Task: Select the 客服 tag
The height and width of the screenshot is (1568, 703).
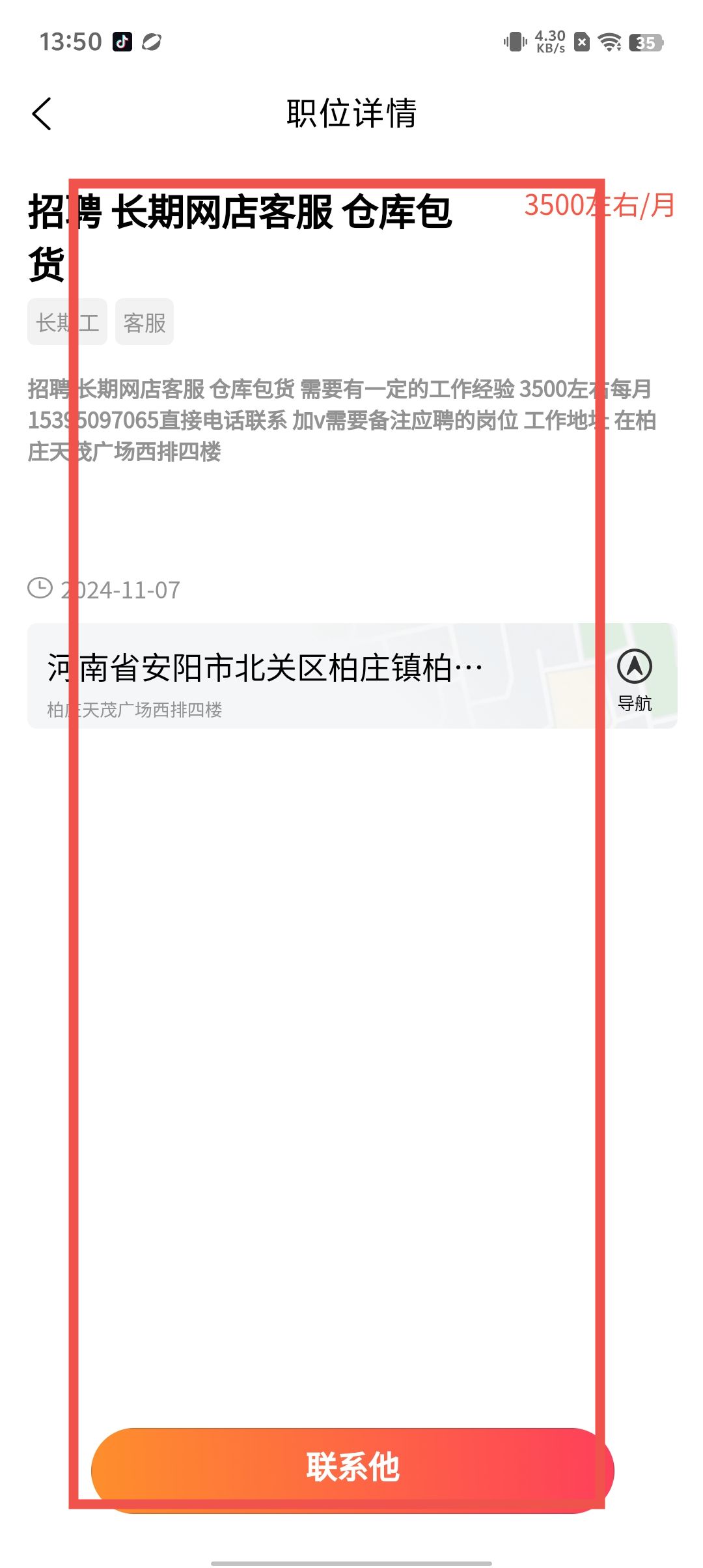Action: (x=145, y=322)
